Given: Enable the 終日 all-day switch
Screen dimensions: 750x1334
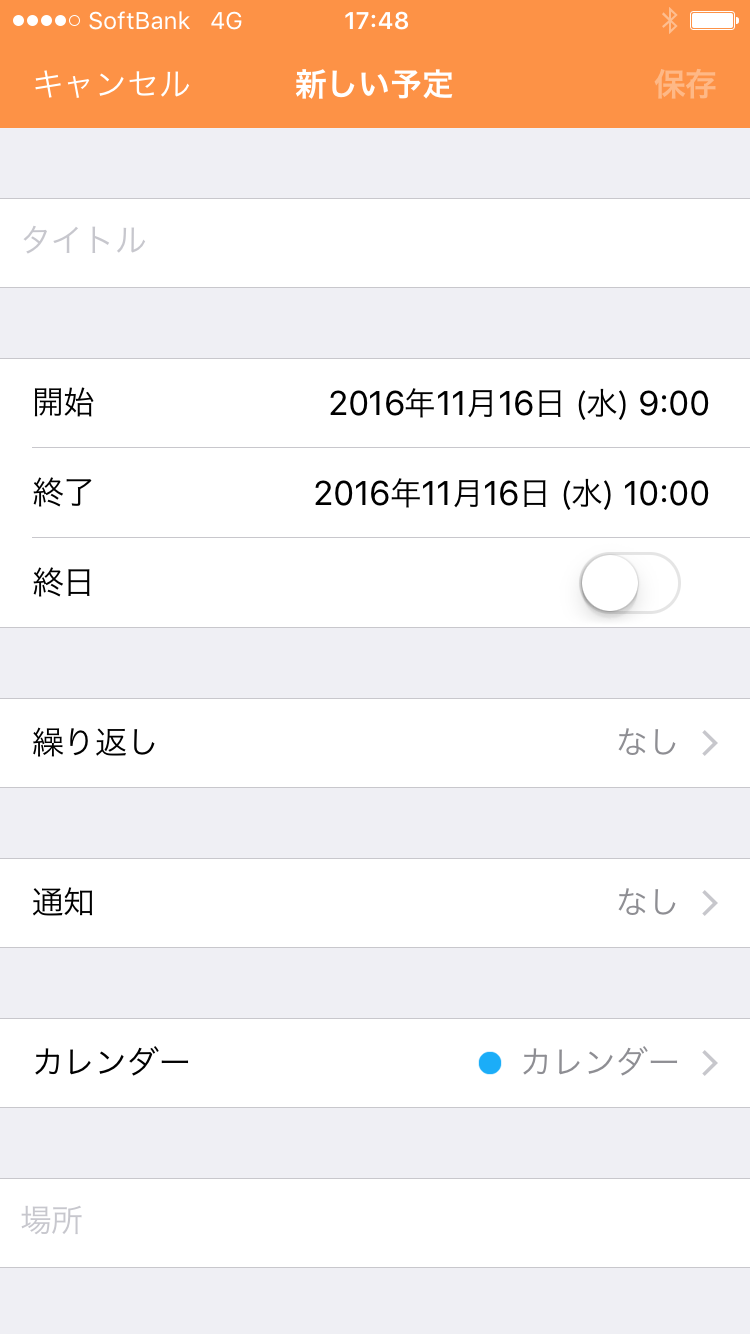Looking at the screenshot, I should click(630, 583).
